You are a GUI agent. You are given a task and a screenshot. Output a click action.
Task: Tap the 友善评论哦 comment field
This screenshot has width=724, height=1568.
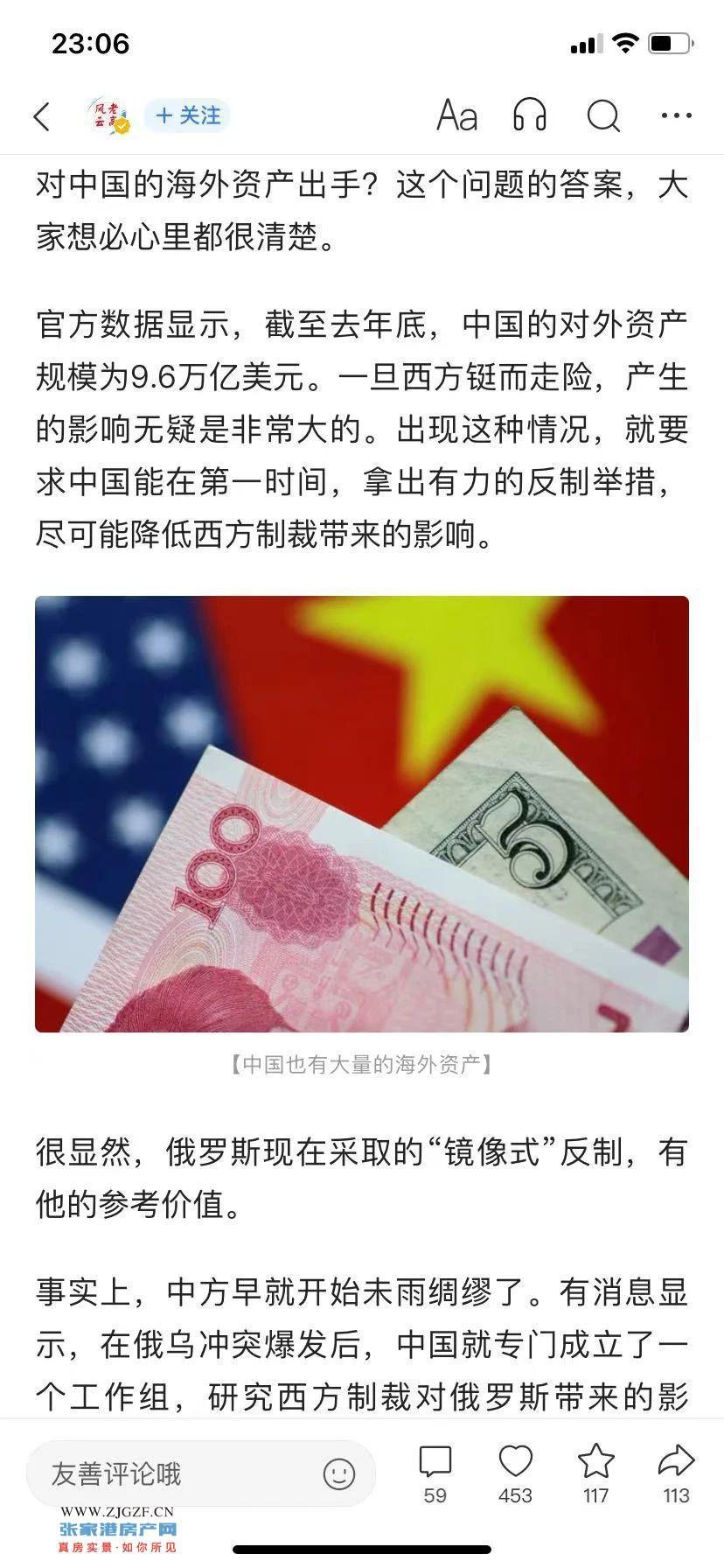tap(175, 1473)
